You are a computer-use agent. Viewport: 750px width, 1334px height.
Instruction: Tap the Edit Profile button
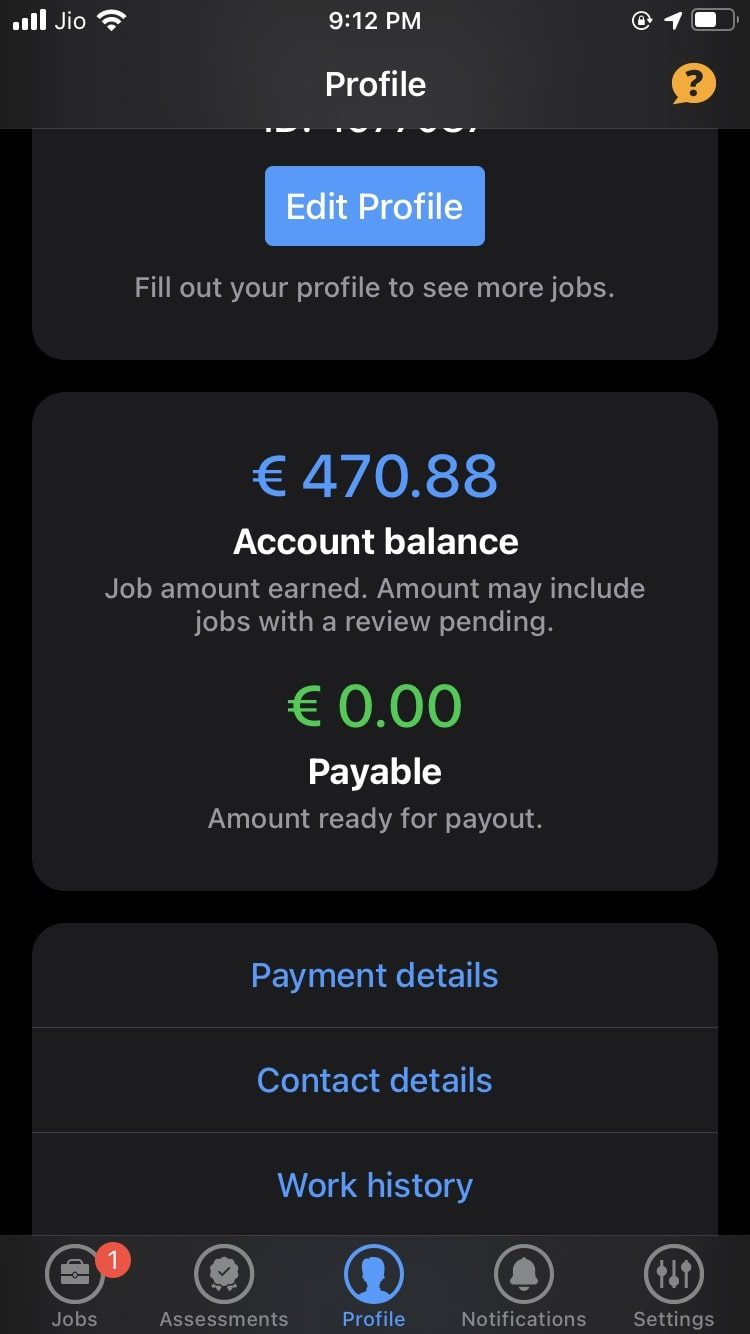375,206
